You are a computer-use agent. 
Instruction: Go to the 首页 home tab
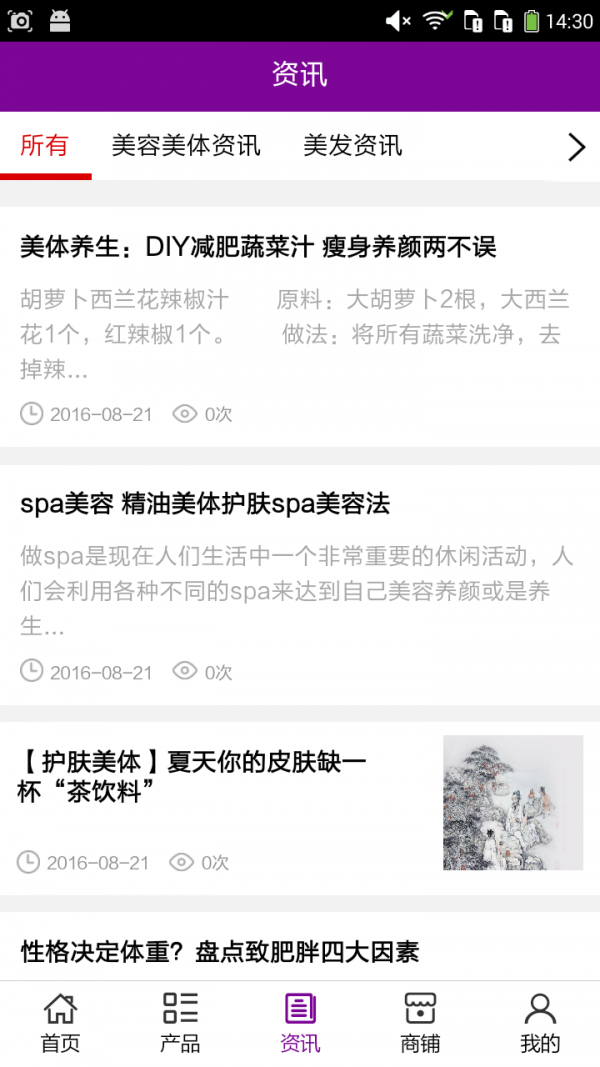click(x=60, y=1023)
